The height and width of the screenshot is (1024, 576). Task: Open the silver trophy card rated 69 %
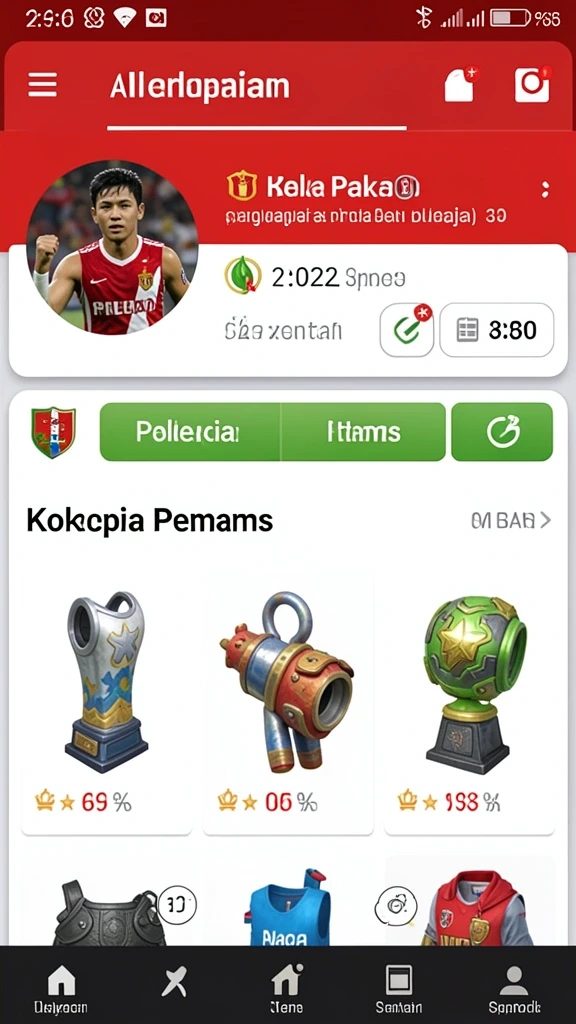coord(106,705)
